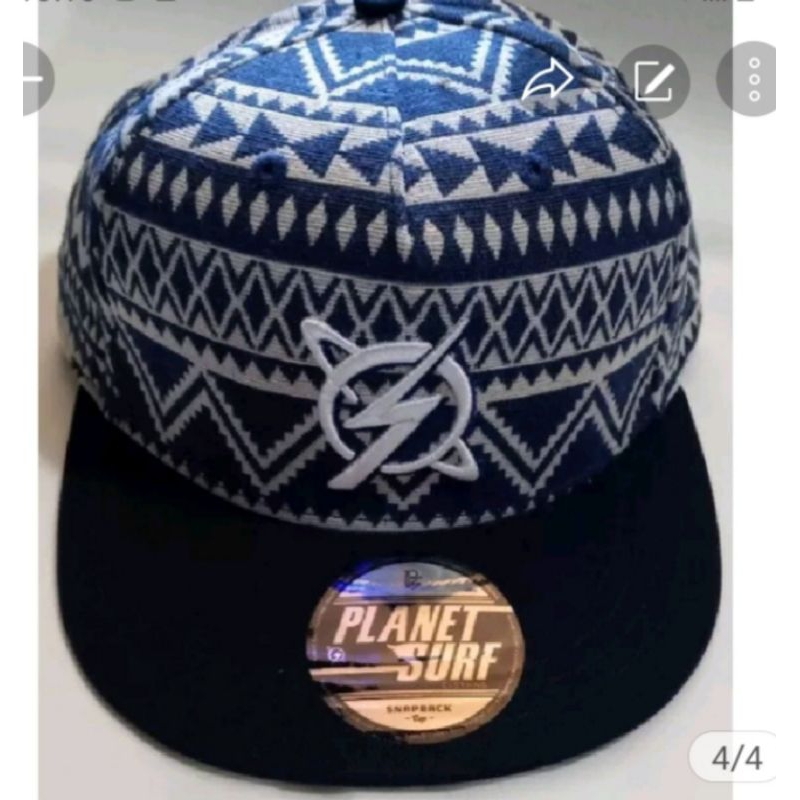Open the edit pencil icon
Screen dimensions: 800x800
coord(654,80)
